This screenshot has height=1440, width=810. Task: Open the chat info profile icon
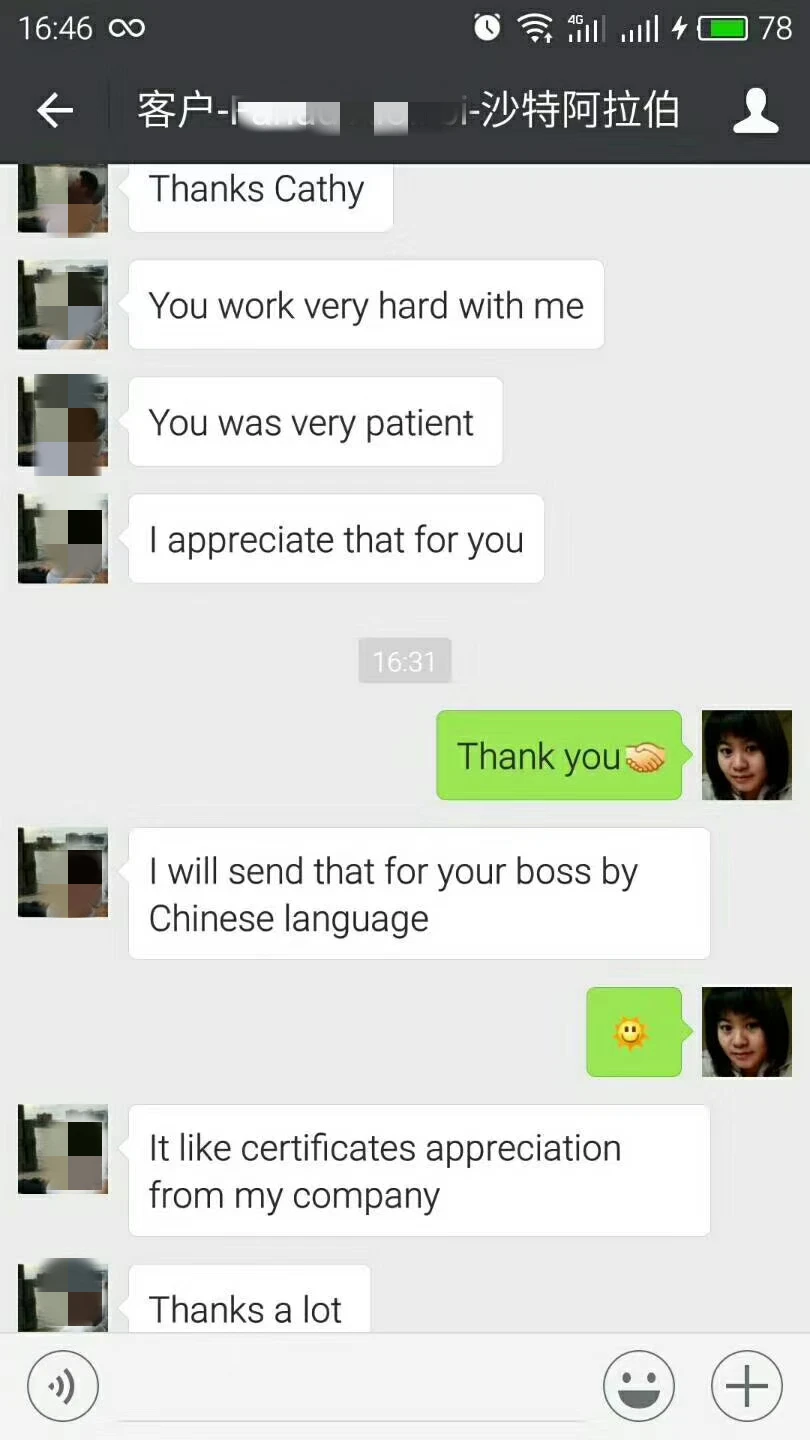pyautogui.click(x=755, y=111)
